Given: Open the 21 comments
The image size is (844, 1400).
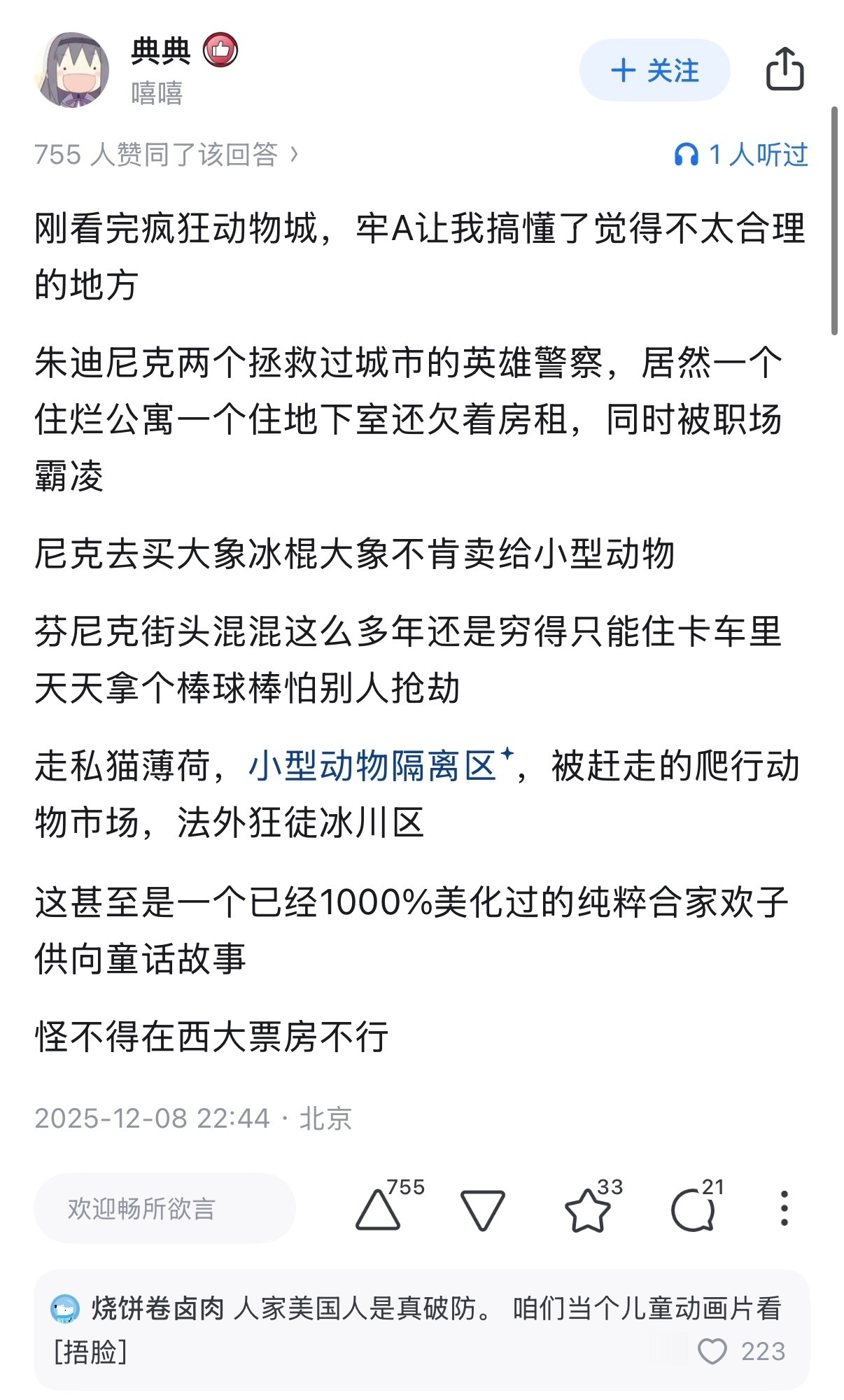Looking at the screenshot, I should point(693,1210).
